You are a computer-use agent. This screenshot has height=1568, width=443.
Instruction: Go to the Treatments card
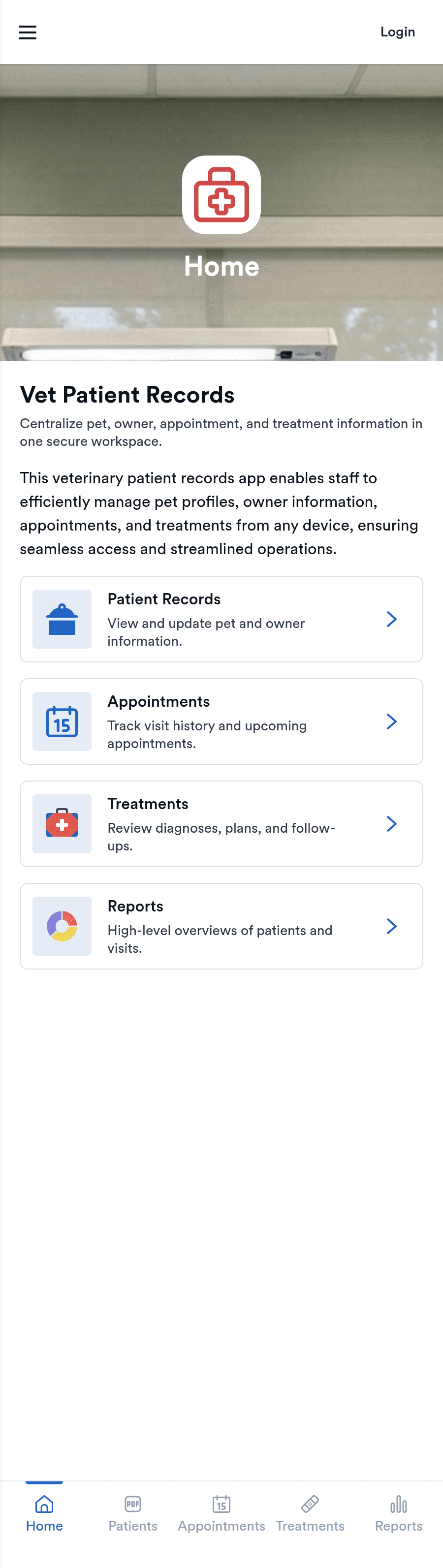[x=221, y=823]
